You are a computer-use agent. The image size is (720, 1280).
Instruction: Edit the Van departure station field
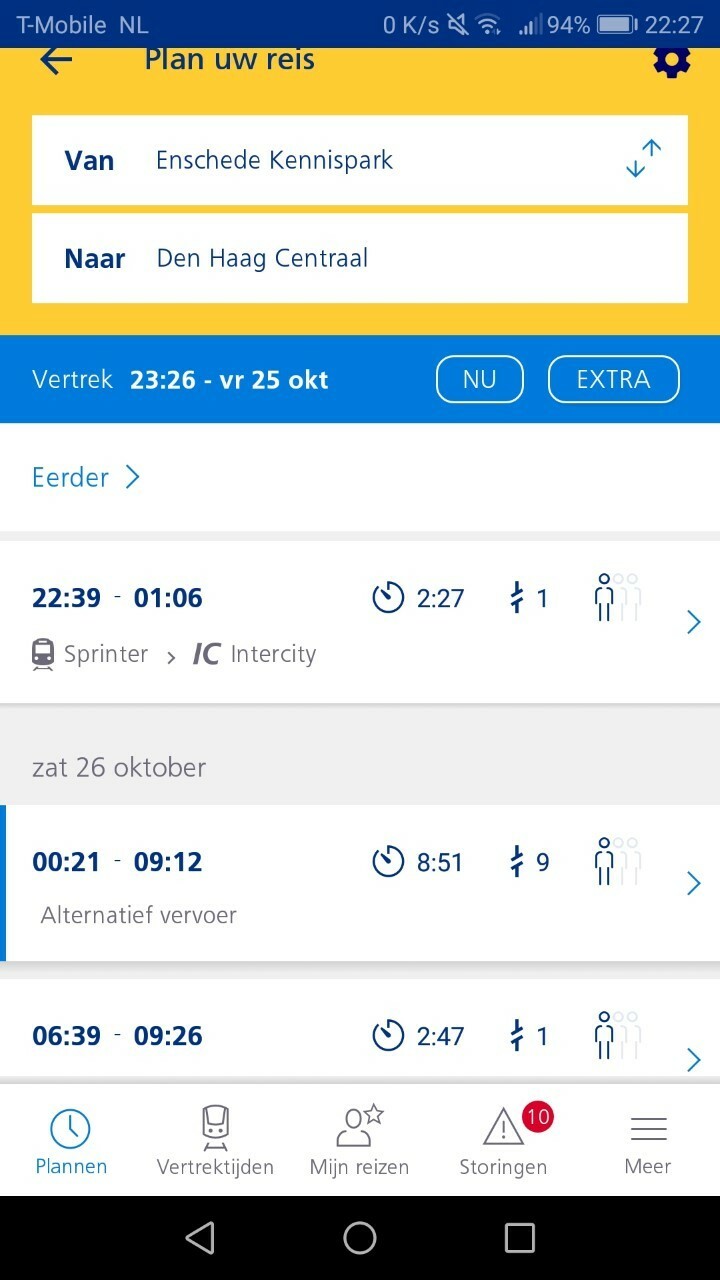(360, 160)
